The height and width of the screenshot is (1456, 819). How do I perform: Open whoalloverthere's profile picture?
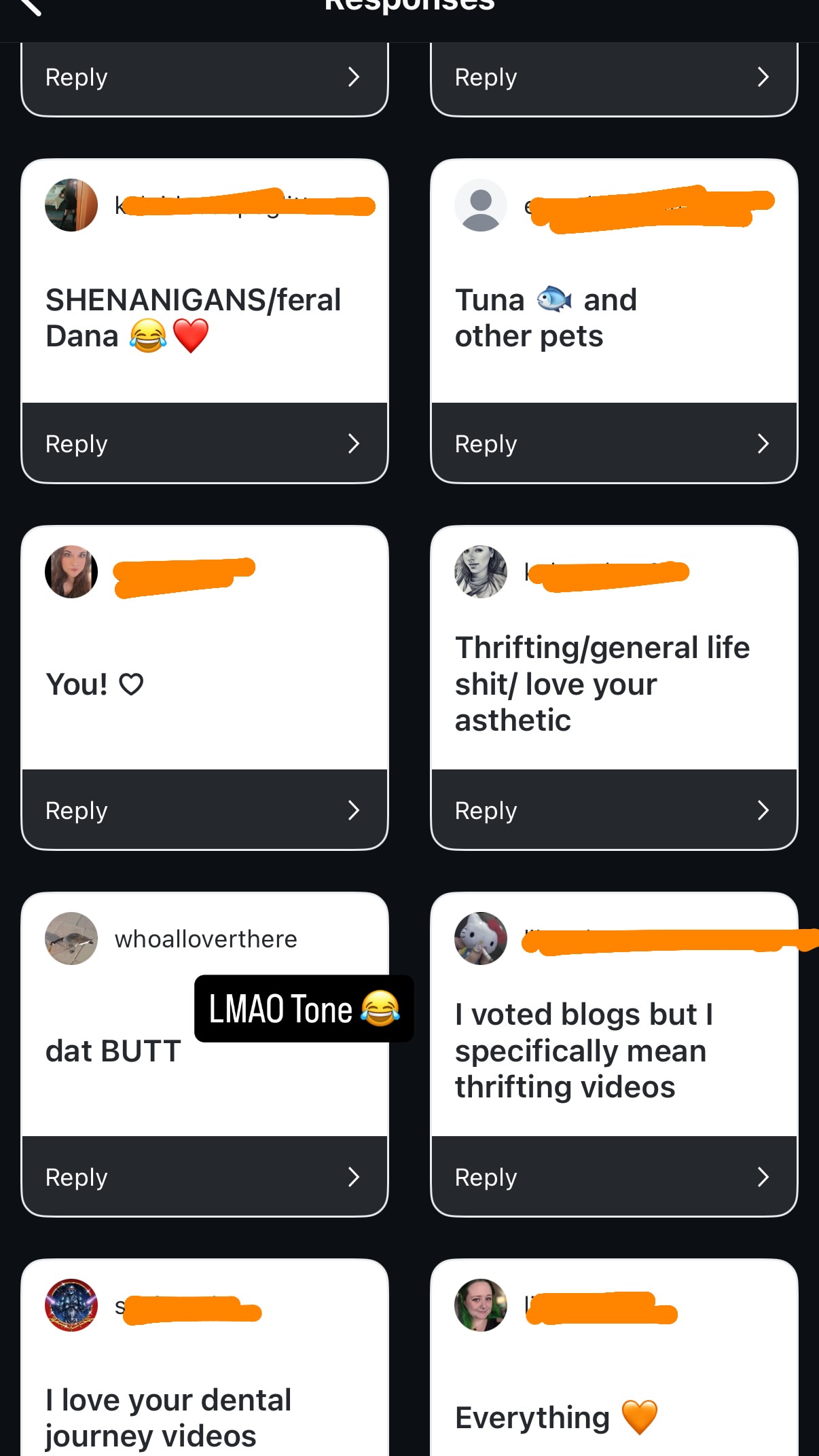tap(71, 939)
